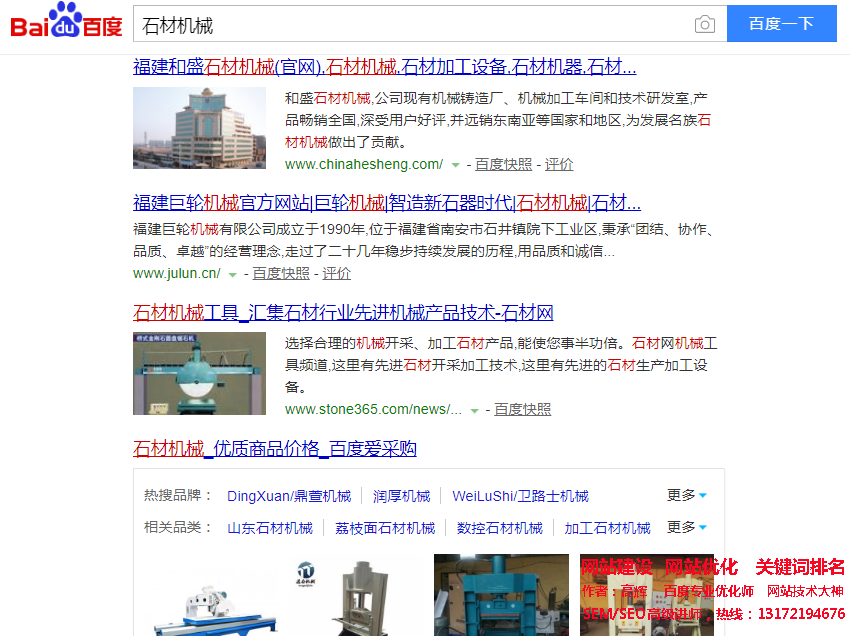
Task: View 百度快照 for www.chinahesheng.com
Action: tap(503, 164)
